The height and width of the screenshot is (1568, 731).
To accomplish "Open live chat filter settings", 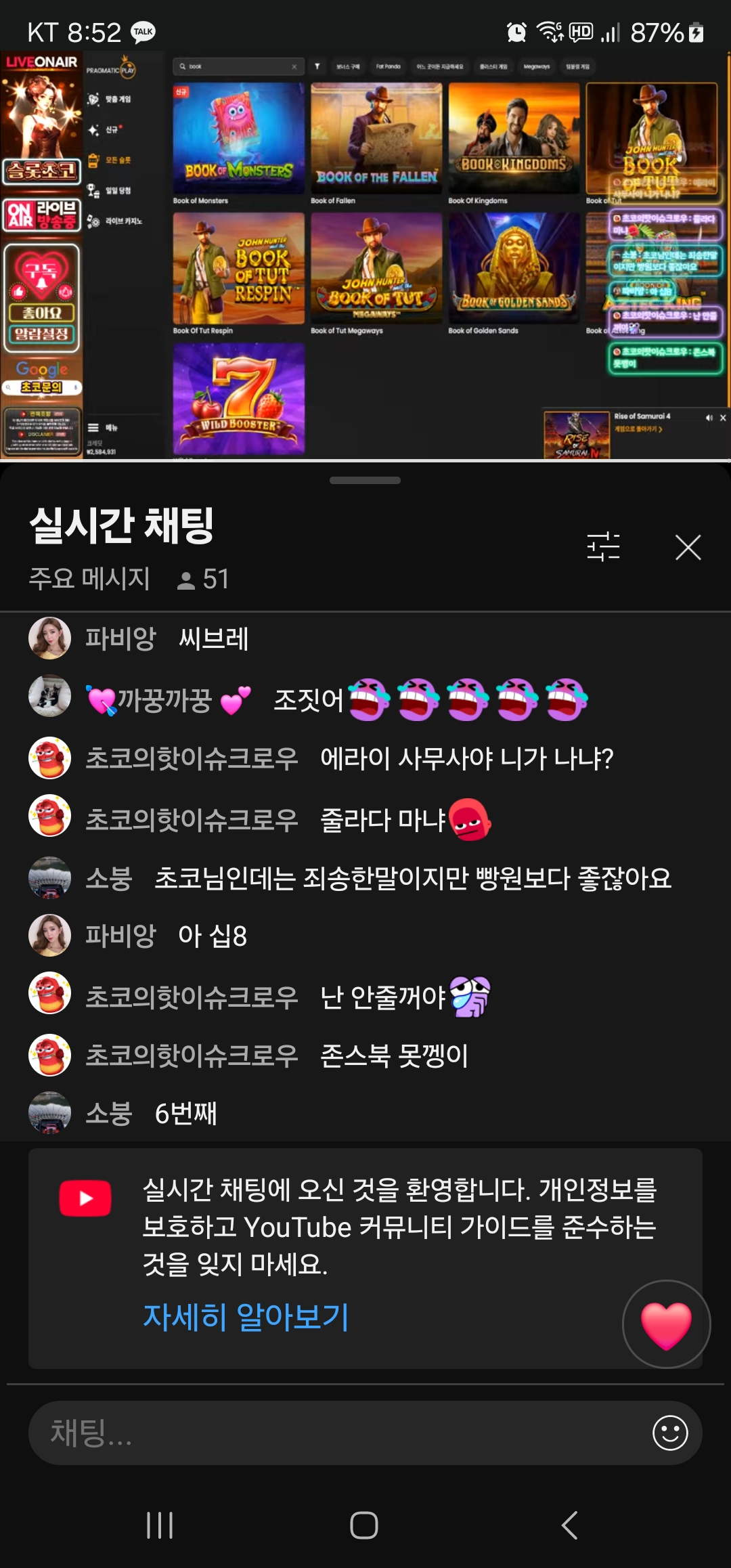I will (x=603, y=546).
